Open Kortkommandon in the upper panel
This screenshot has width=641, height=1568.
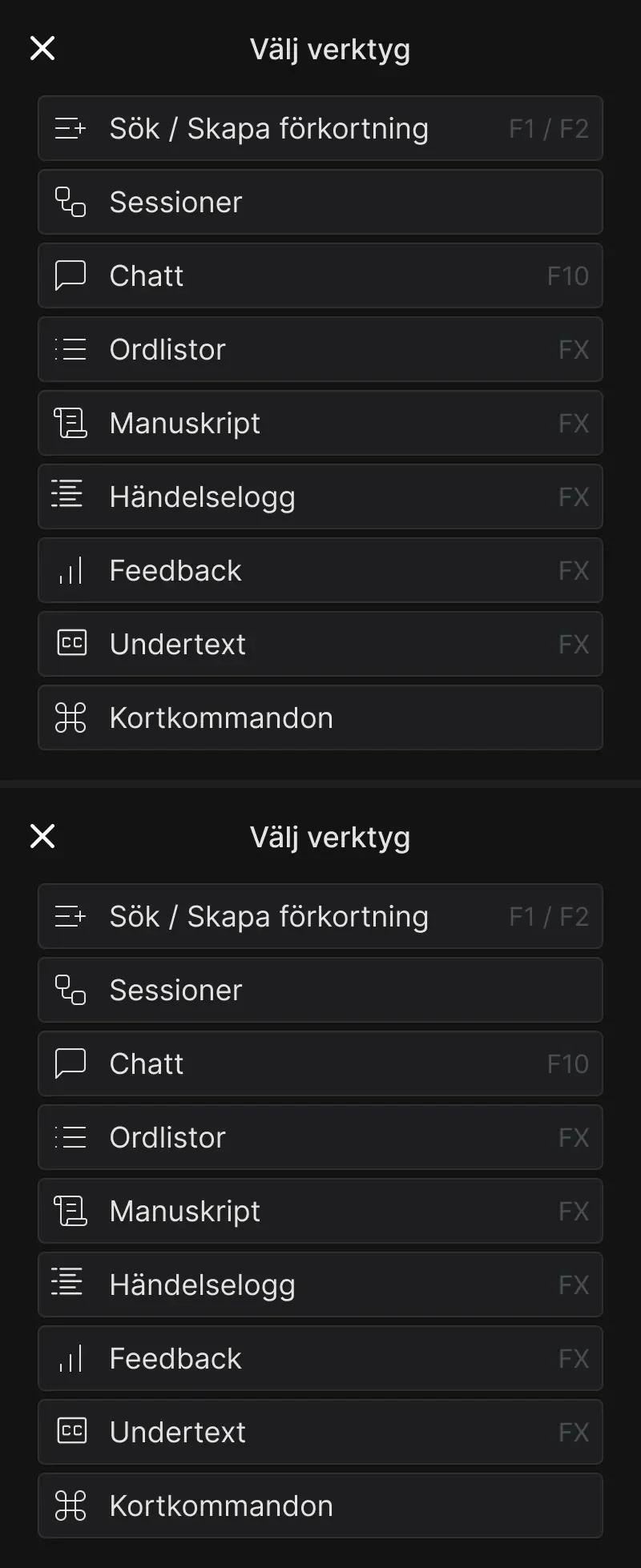click(x=320, y=718)
